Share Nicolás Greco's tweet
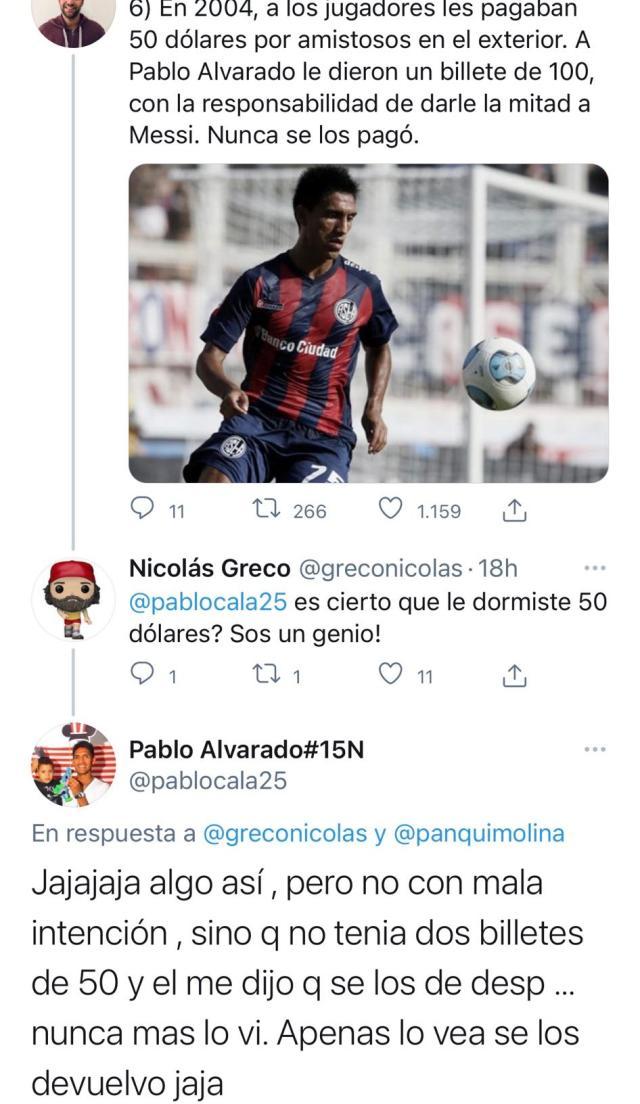Screen dimensions: 640x1104 point(512,676)
